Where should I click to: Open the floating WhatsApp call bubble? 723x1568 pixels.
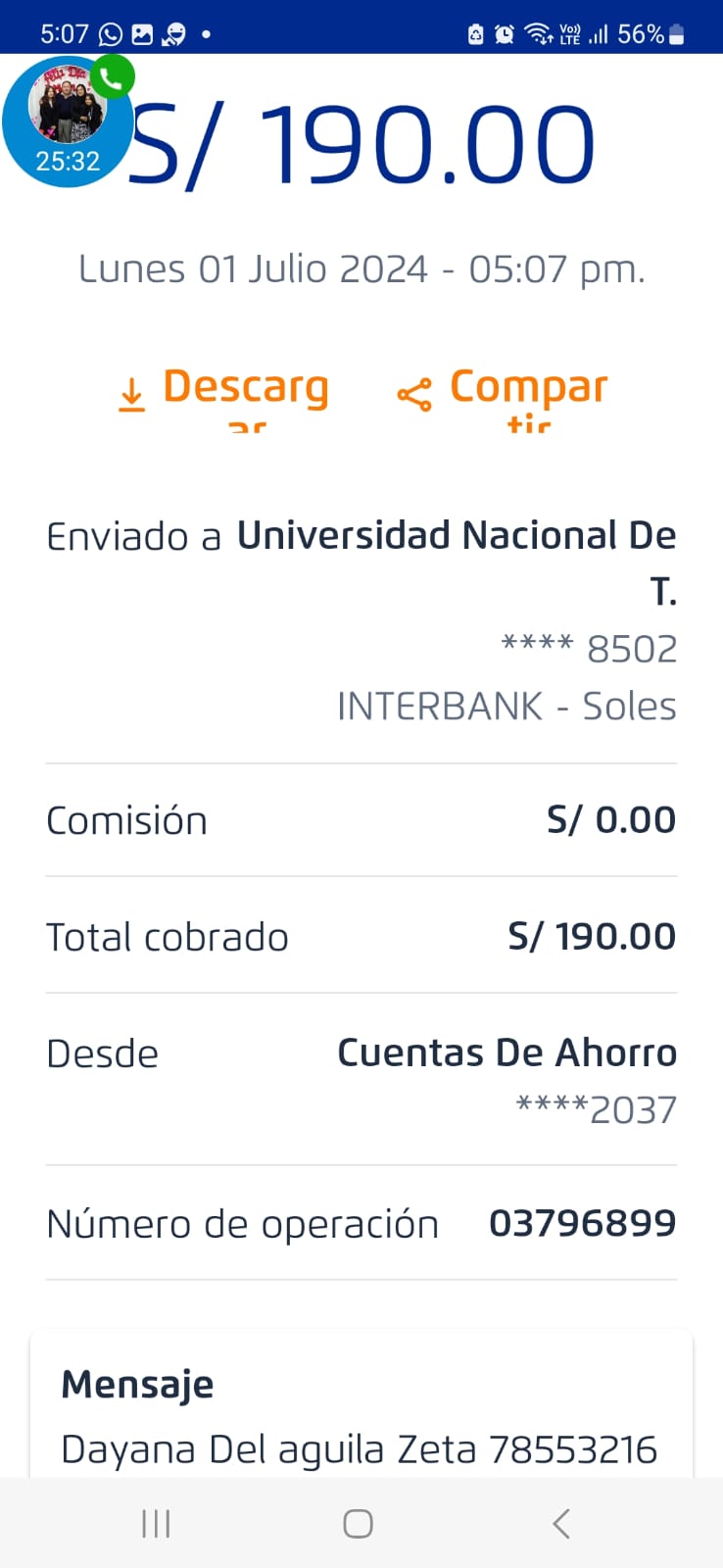pos(68,122)
